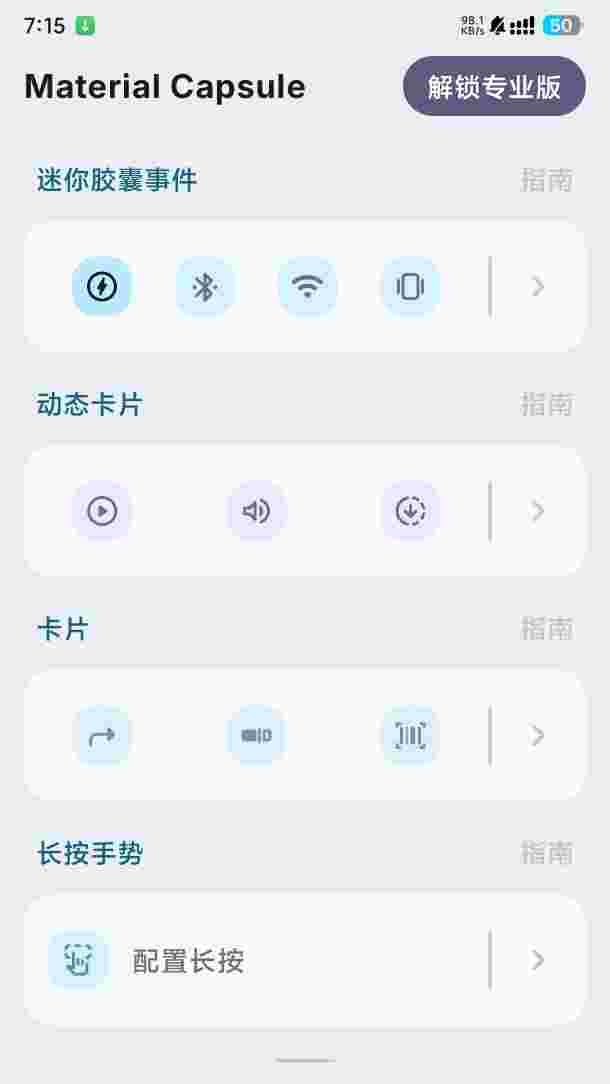Choose the volume speaker dynamic card
610x1084 pixels.
(256, 511)
